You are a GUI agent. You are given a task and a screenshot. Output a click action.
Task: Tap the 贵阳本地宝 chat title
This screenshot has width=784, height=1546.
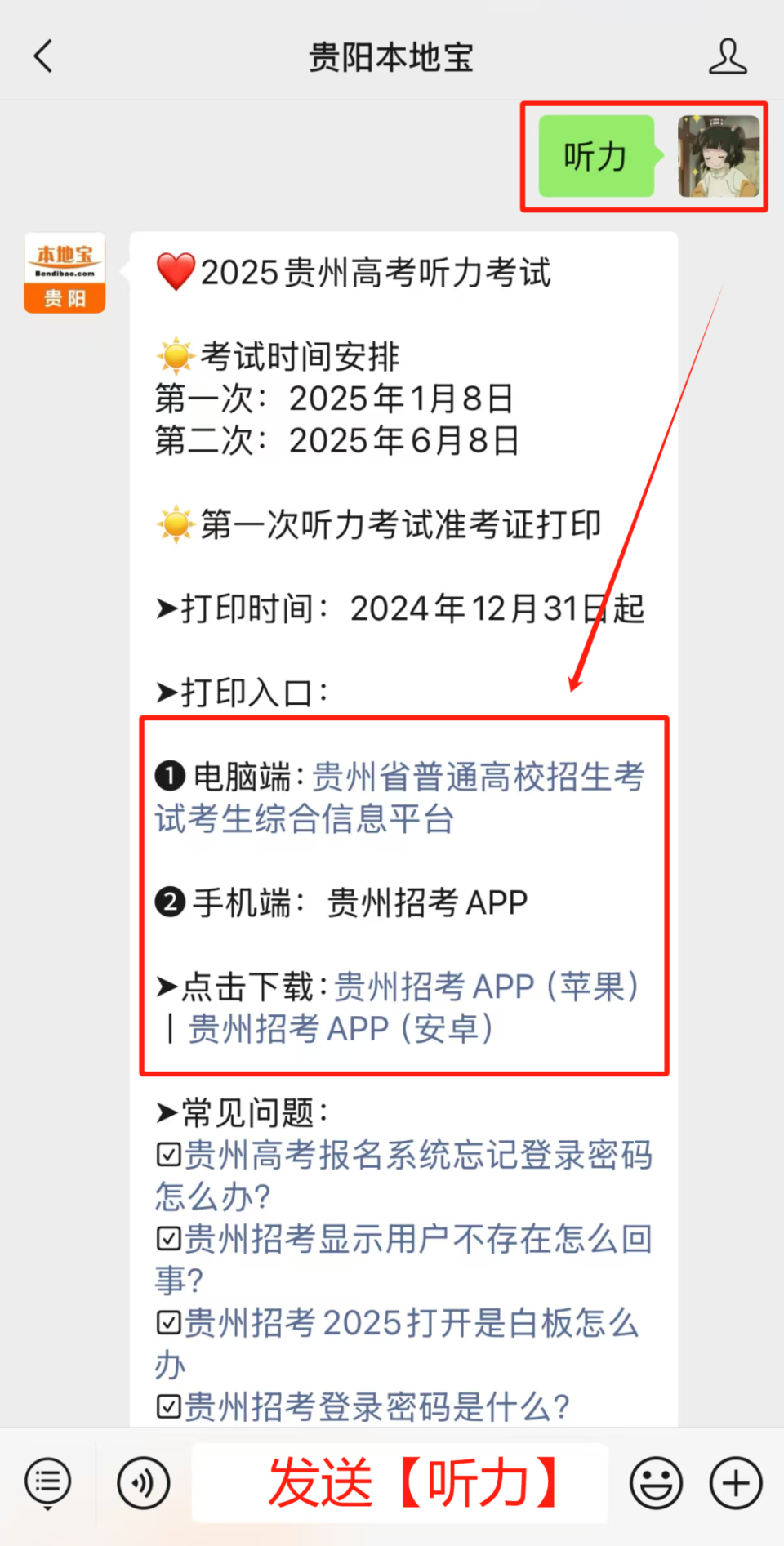[x=391, y=56]
